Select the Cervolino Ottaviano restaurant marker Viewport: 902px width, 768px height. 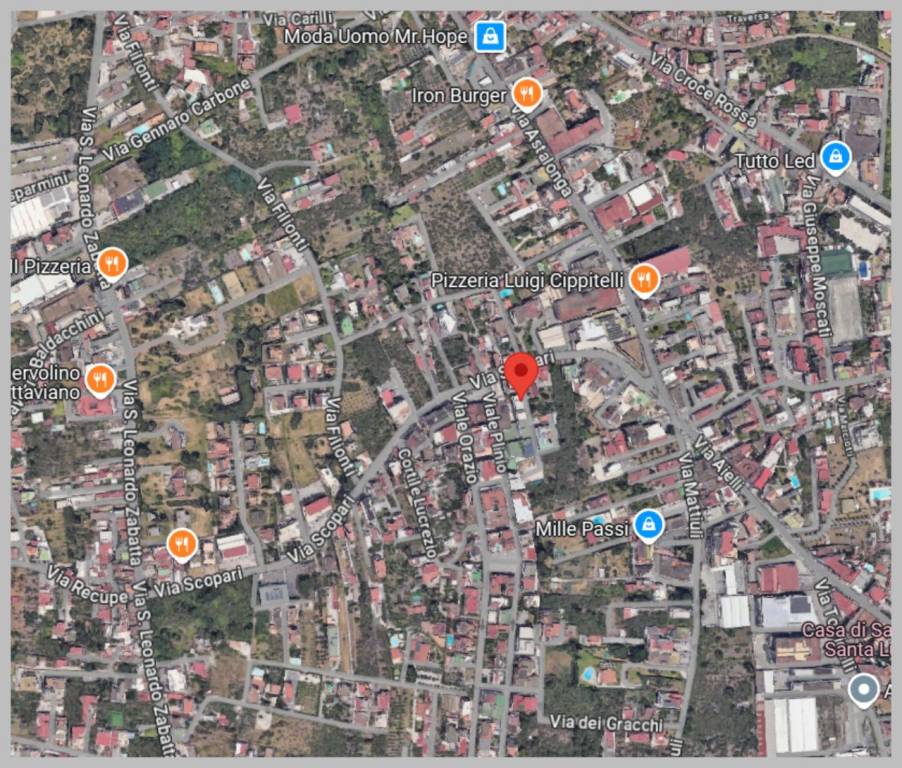pyautogui.click(x=99, y=380)
